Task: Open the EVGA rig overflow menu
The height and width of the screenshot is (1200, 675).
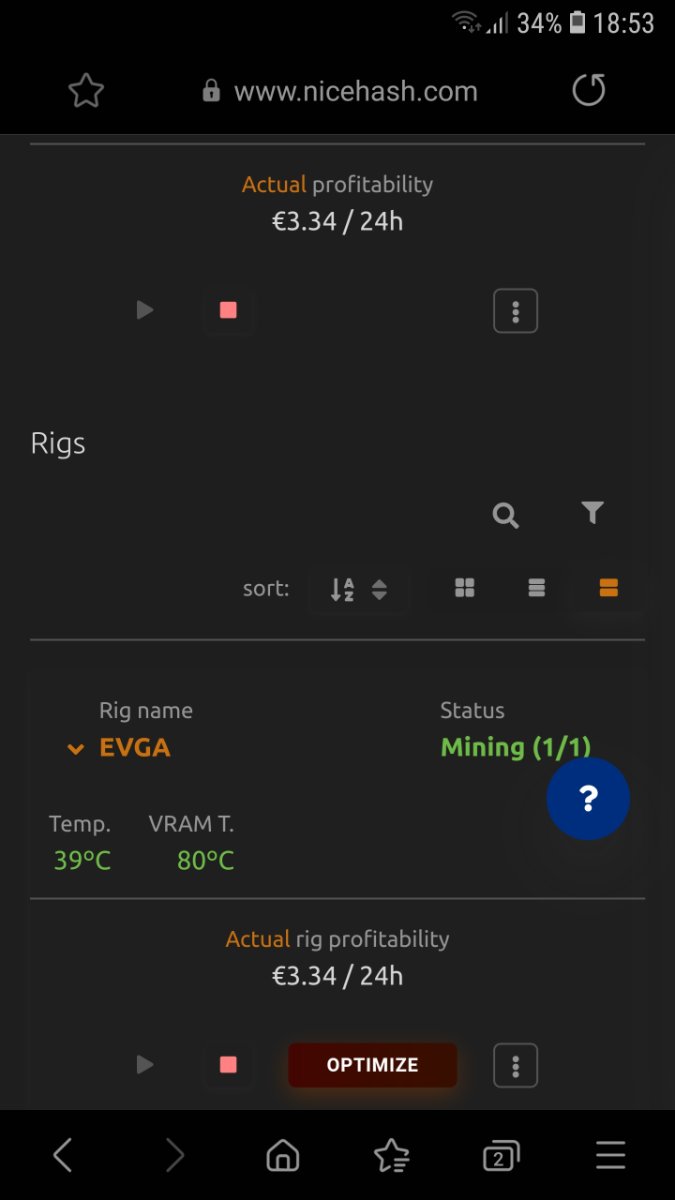Action: coord(516,1065)
